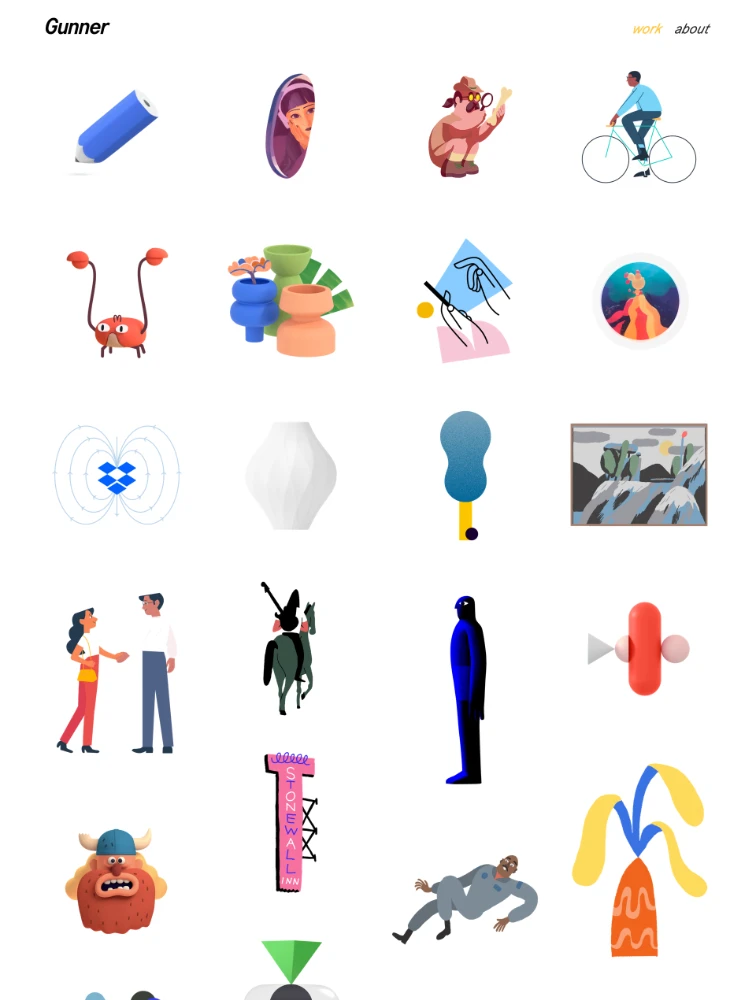View the Stonewall Inn sign project
Image resolution: width=756 pixels, height=1000 pixels.
290,821
